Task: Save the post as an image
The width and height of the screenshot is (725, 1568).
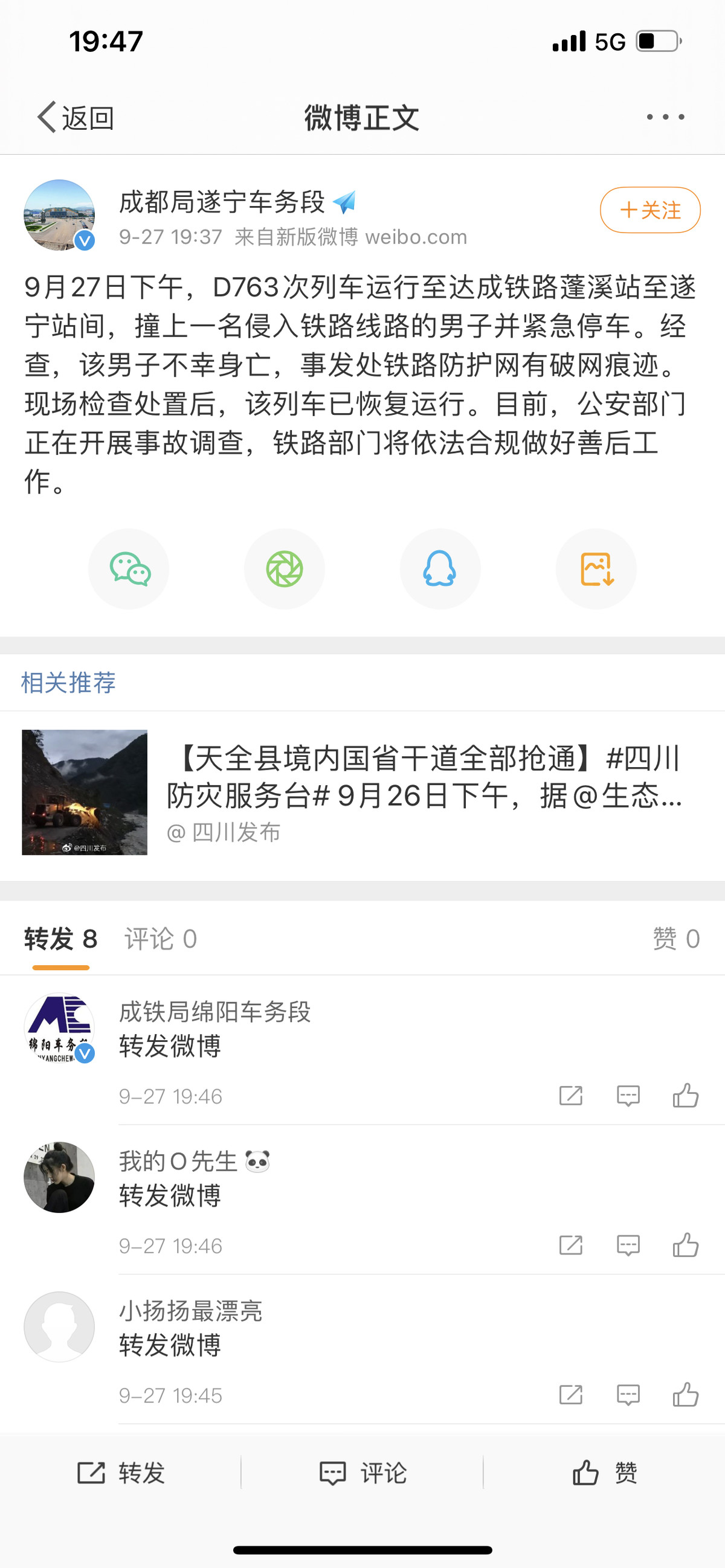Action: click(596, 569)
